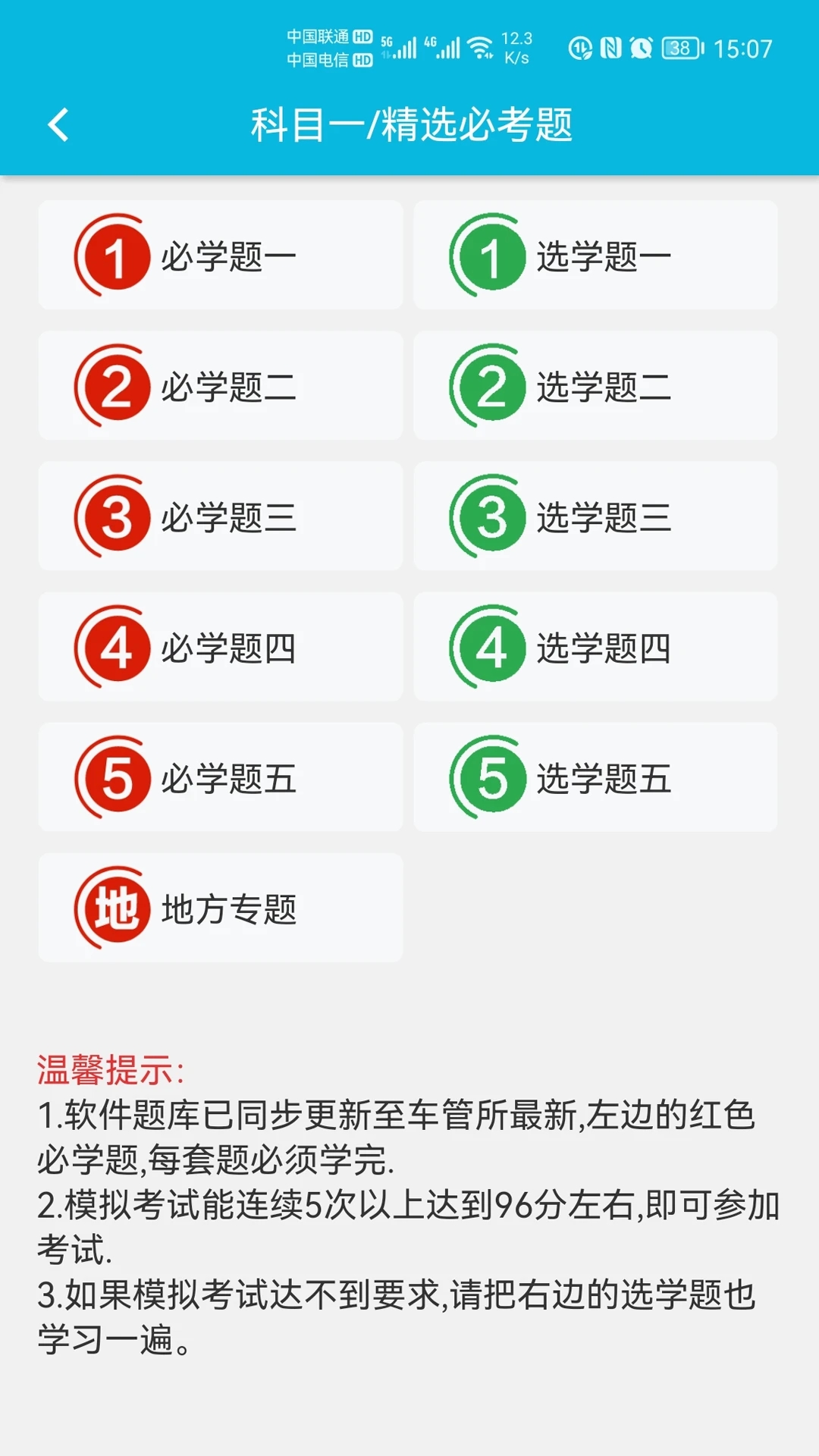The width and height of the screenshot is (819, 1456).
Task: Open the 选学题四 question set
Action: 599,648
